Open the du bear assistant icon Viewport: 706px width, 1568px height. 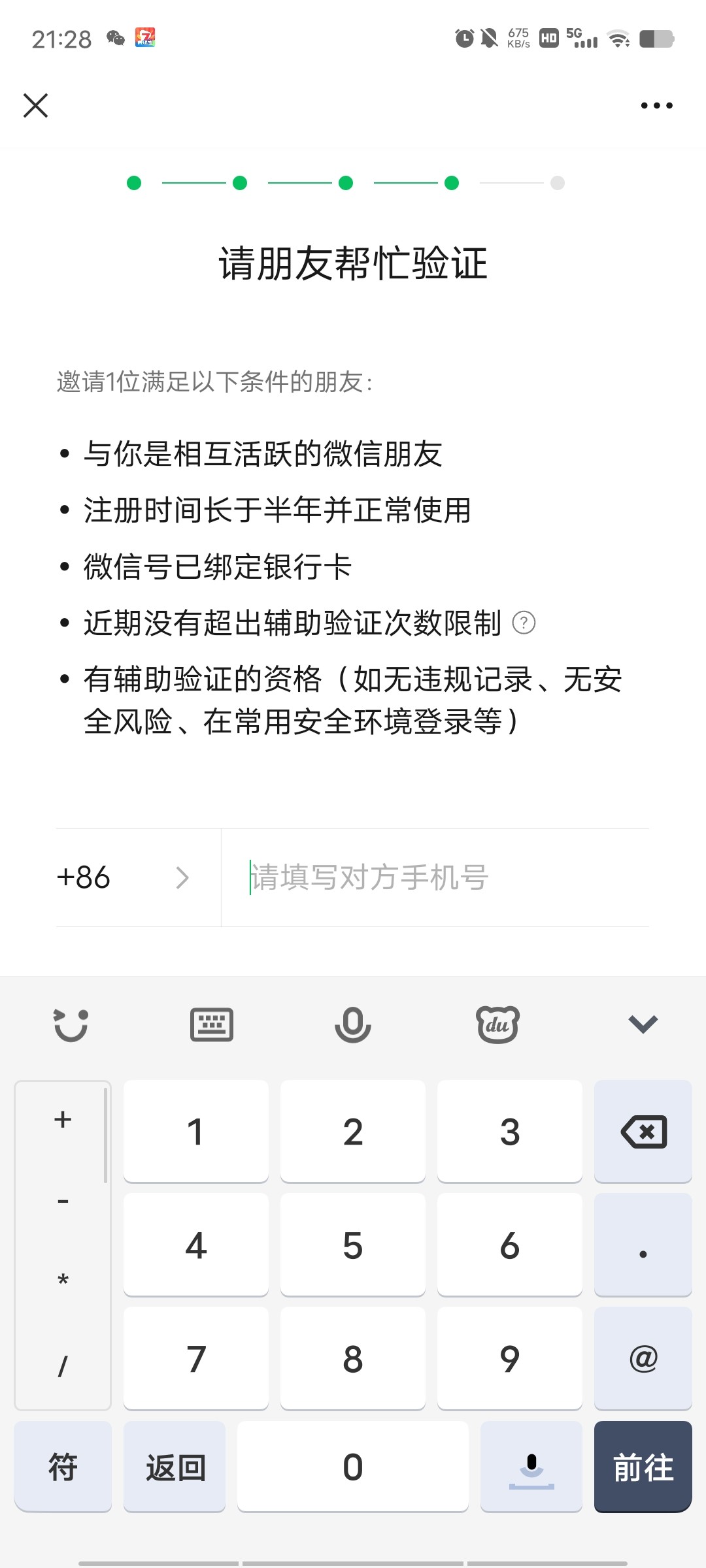(x=497, y=1024)
